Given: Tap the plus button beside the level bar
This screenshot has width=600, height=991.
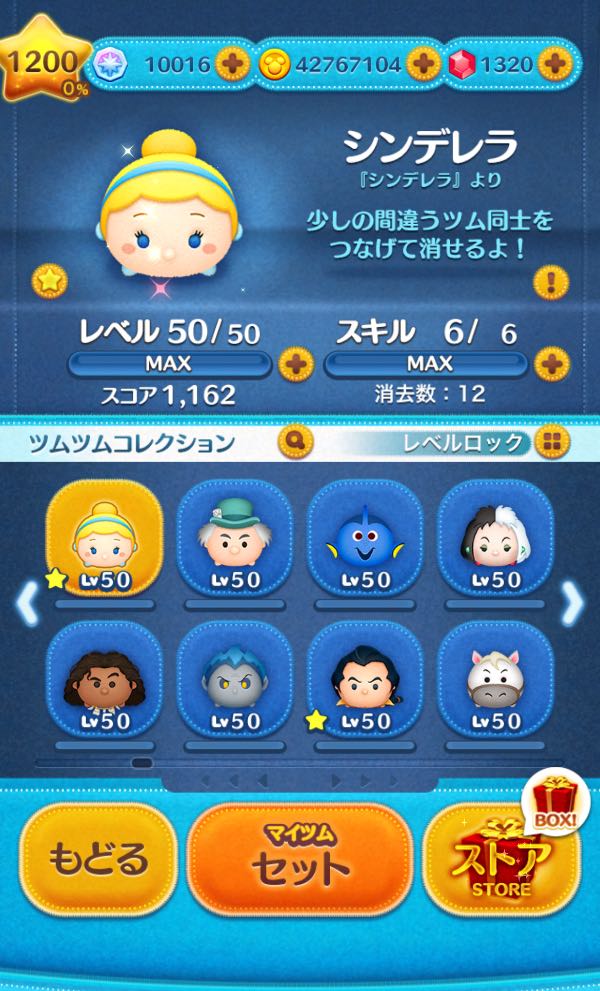Looking at the screenshot, I should [x=294, y=363].
